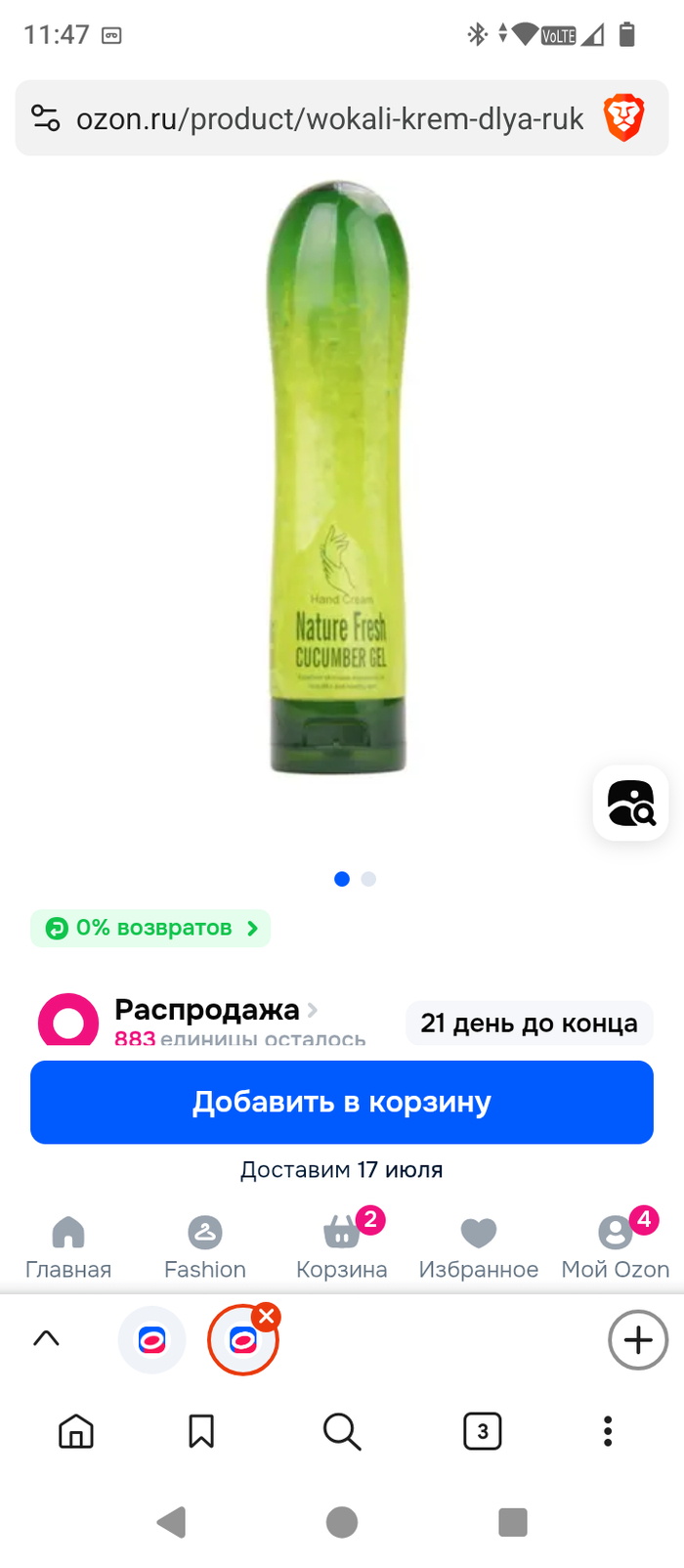
Task: Go to the Главная tab
Action: tap(68, 1246)
